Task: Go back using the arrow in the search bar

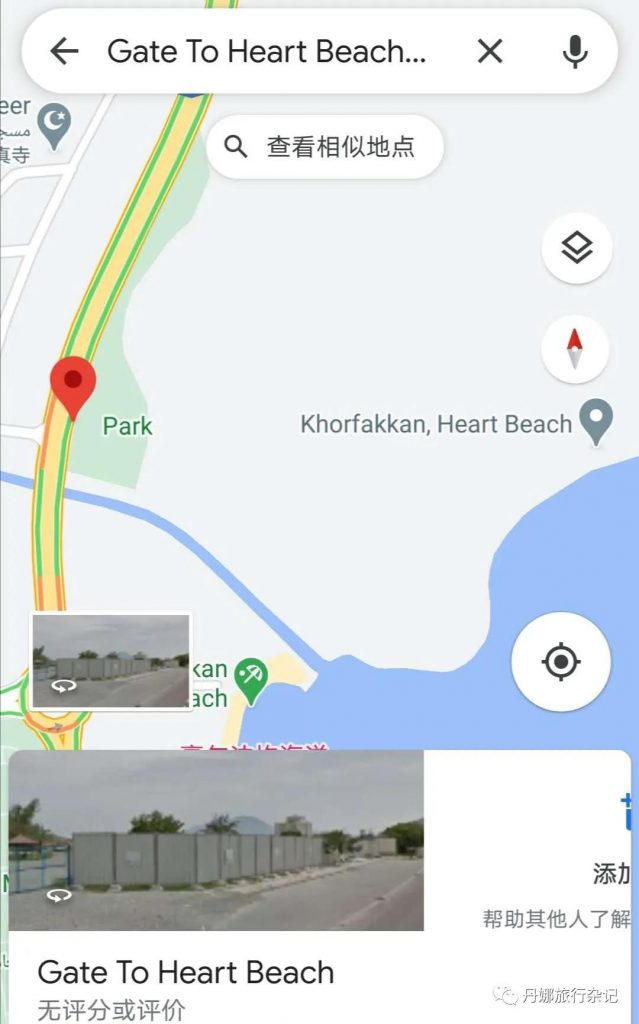Action: 64,52
